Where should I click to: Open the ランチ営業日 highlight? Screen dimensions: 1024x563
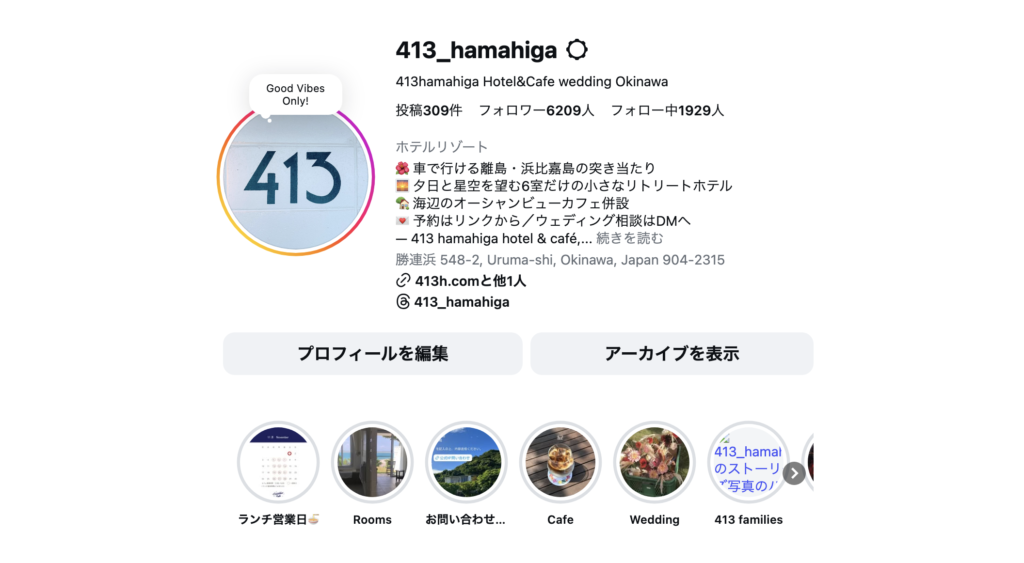pos(278,463)
